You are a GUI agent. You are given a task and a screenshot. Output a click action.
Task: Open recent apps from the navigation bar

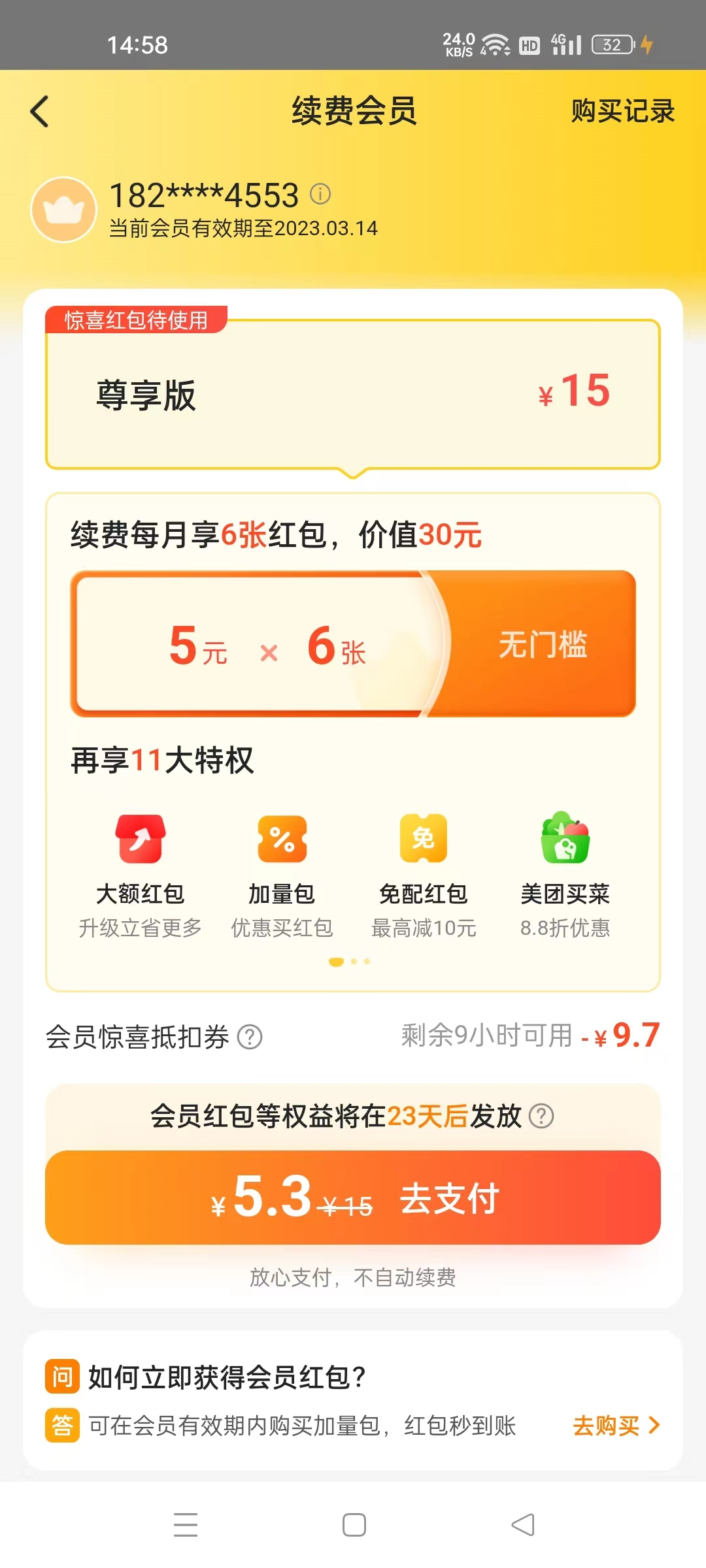pyautogui.click(x=186, y=1525)
